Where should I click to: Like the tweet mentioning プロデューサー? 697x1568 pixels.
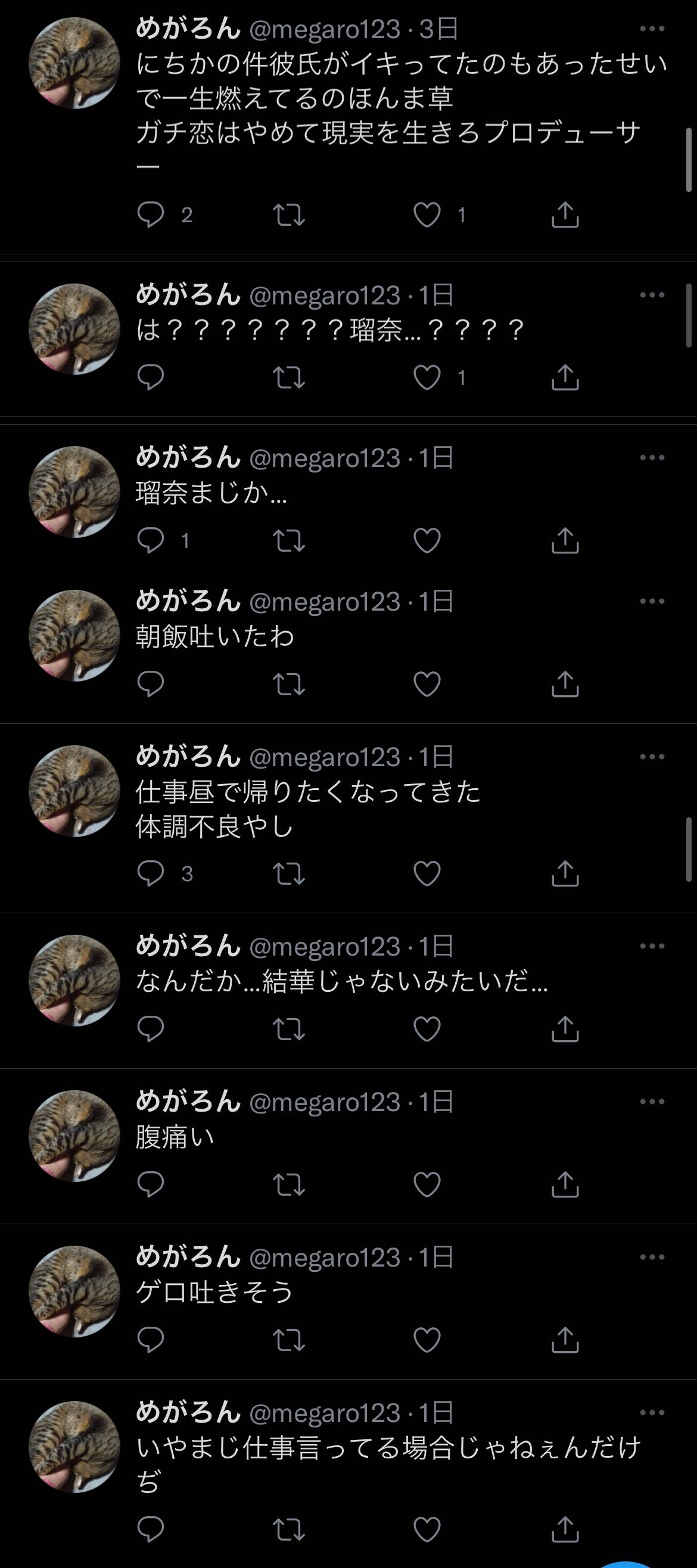coord(427,215)
